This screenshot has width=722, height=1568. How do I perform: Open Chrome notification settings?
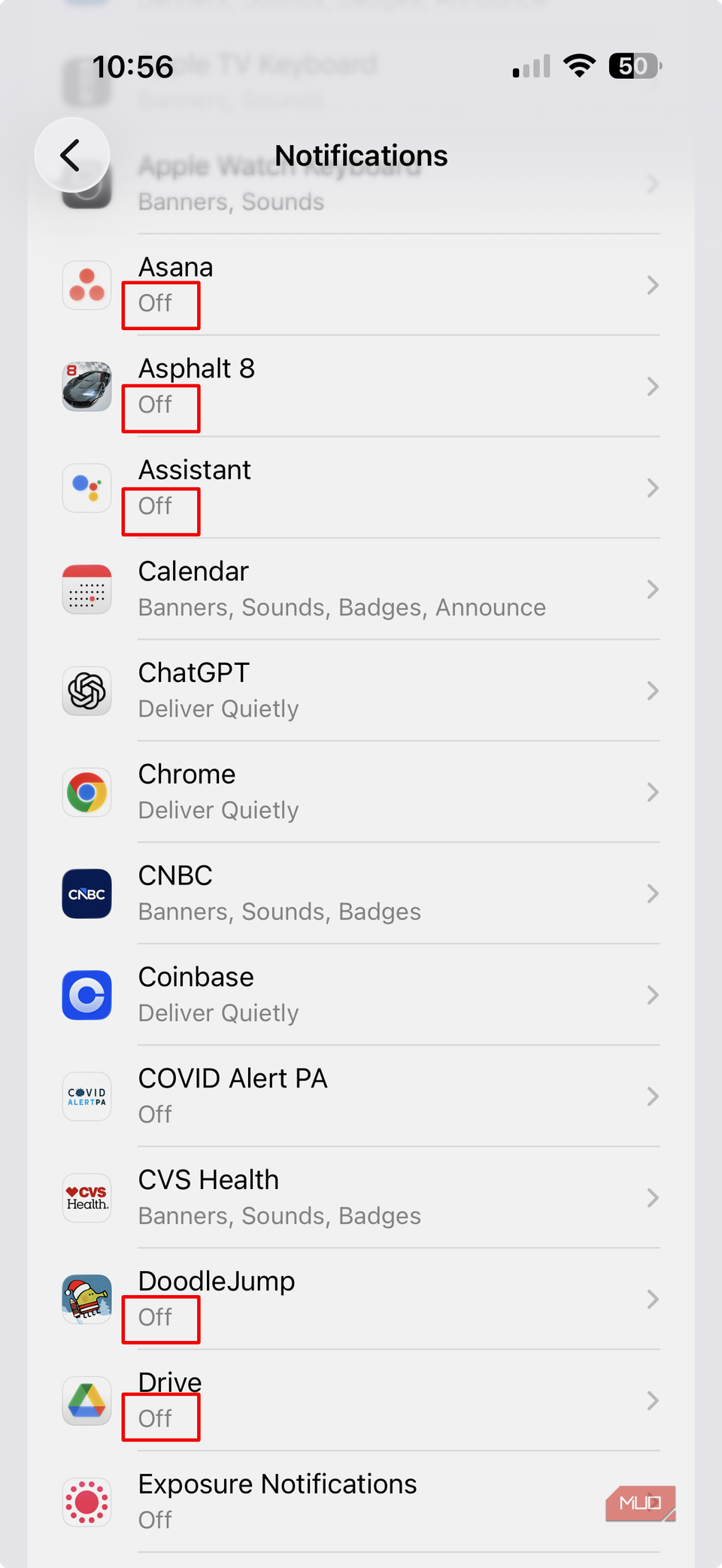(x=361, y=793)
